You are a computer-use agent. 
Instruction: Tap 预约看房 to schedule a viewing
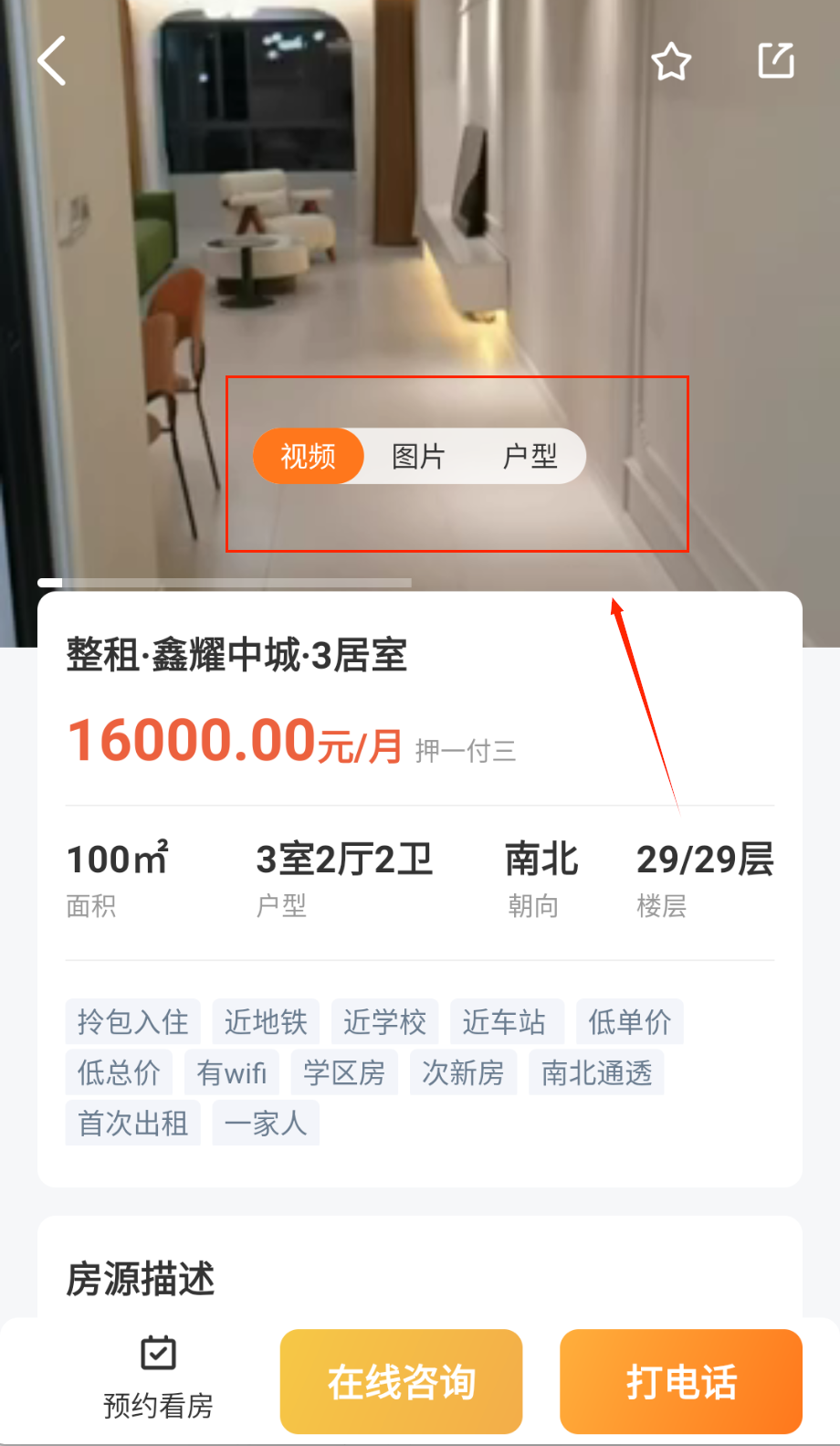(x=158, y=1379)
